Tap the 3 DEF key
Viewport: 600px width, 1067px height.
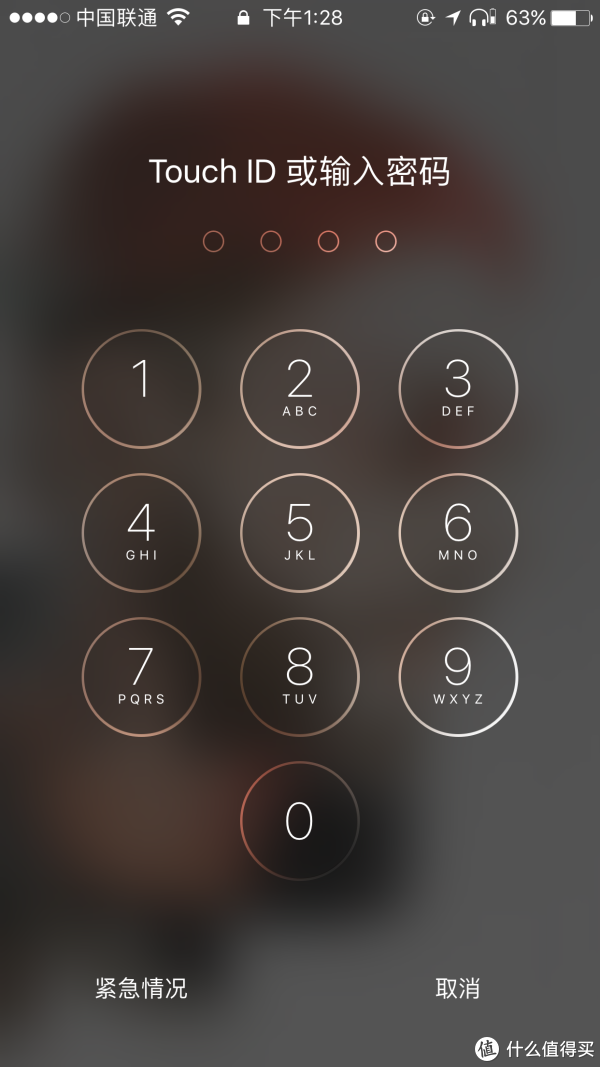coord(458,389)
